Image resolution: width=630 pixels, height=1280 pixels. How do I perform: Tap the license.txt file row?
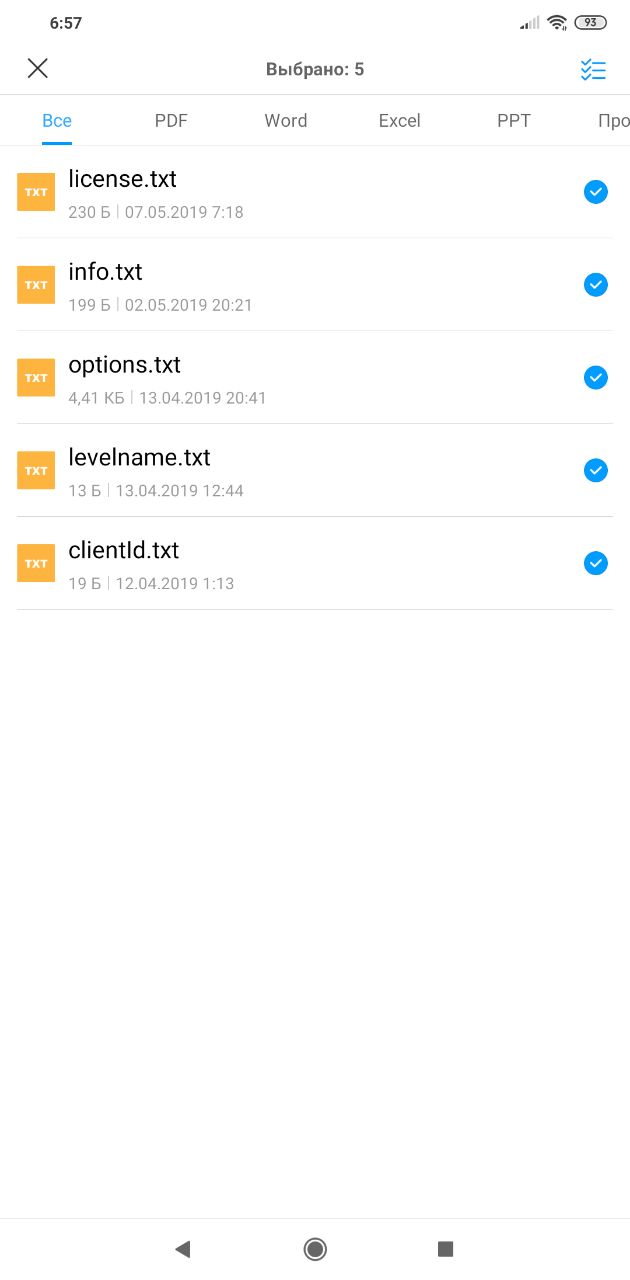pos(315,192)
